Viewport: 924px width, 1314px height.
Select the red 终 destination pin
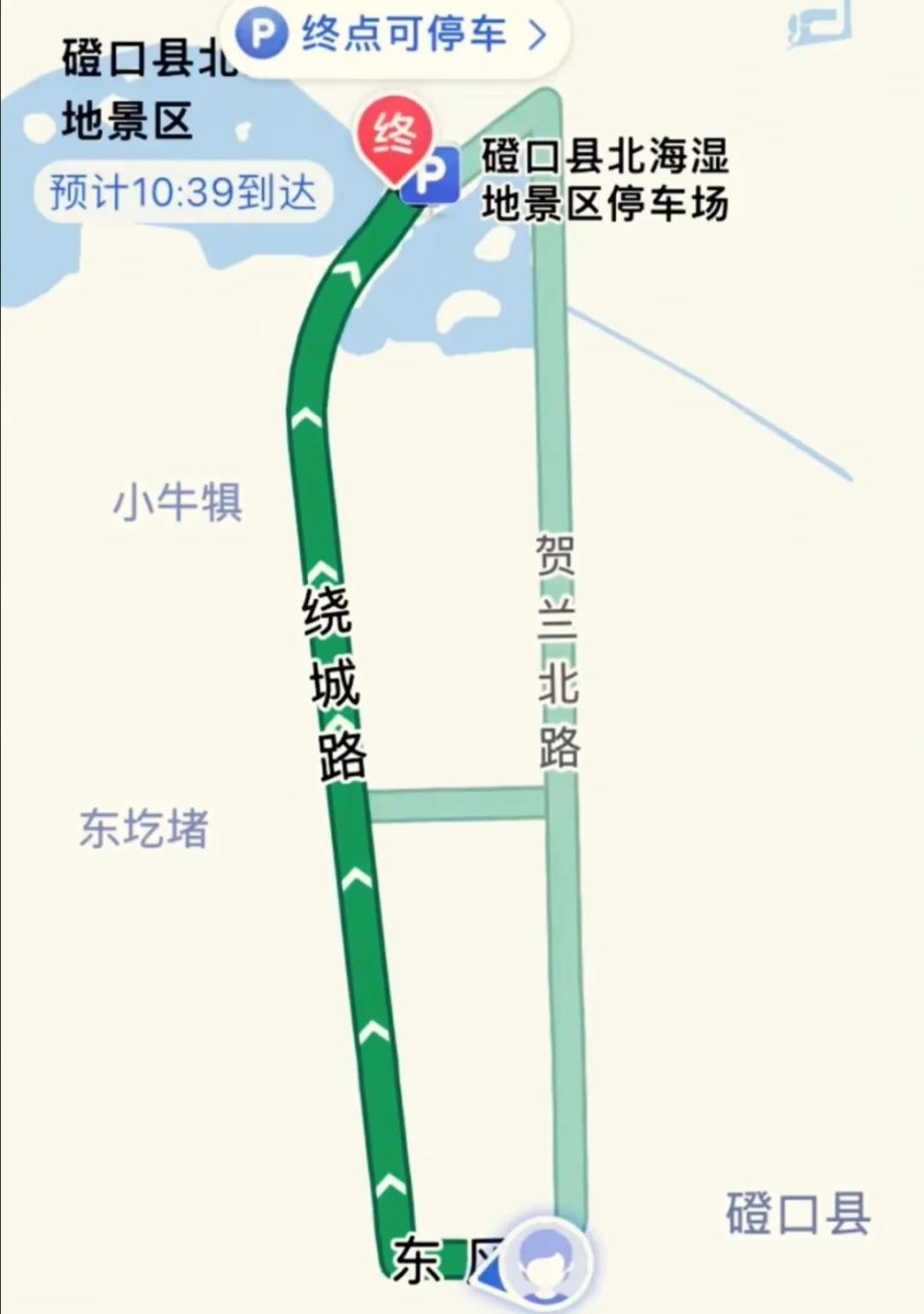[396, 133]
